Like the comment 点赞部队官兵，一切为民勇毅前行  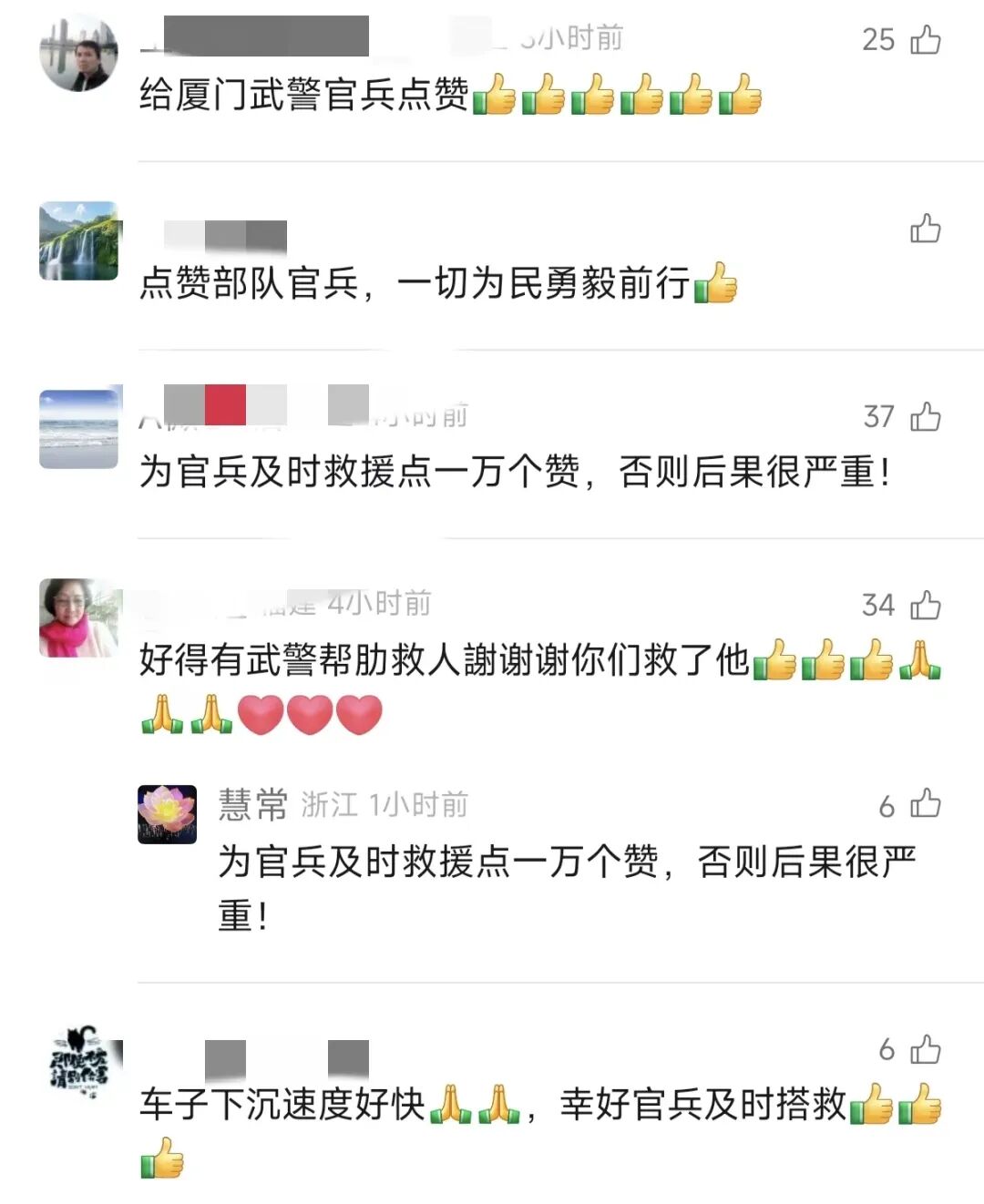926,229
